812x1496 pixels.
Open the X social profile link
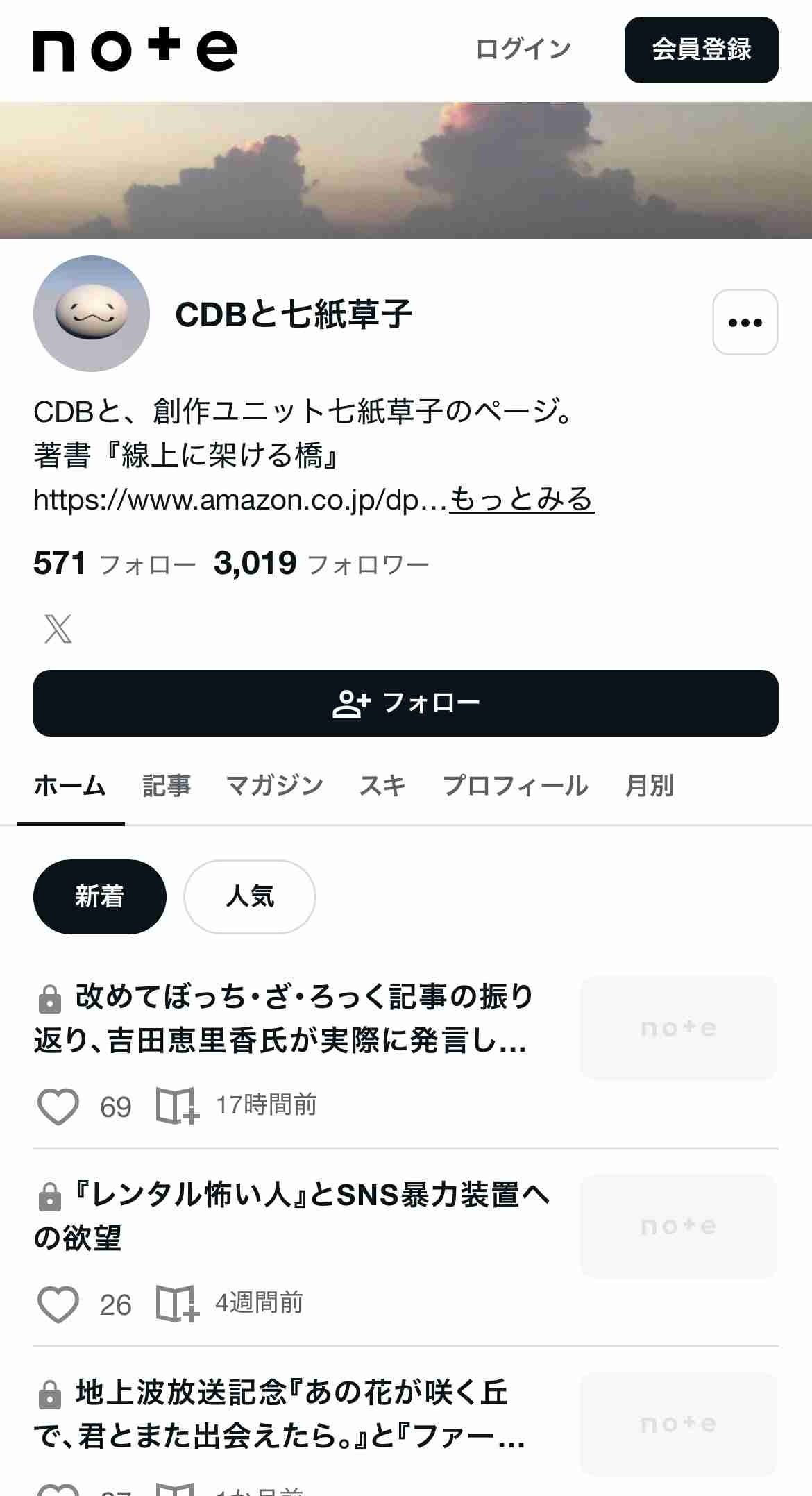pos(58,629)
